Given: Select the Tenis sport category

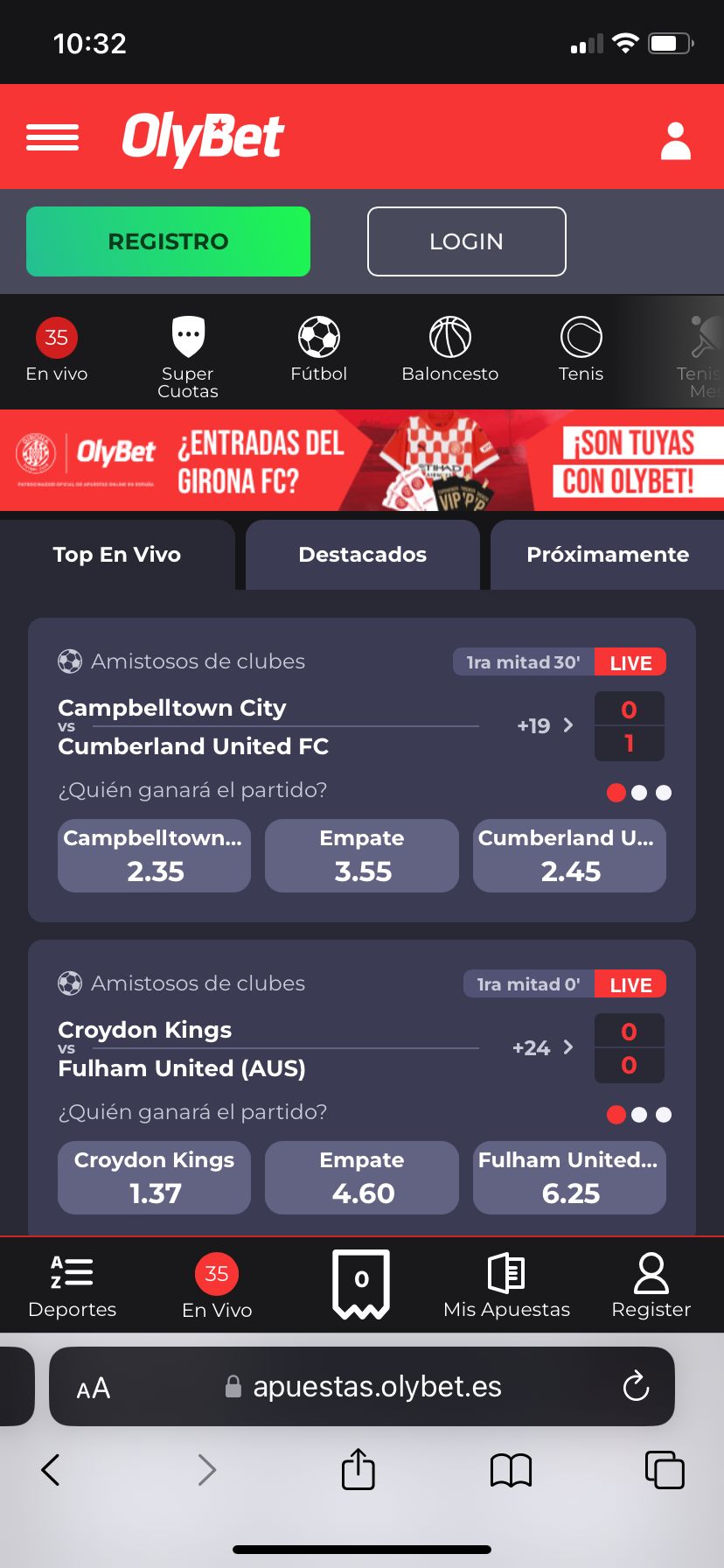Looking at the screenshot, I should point(581,350).
